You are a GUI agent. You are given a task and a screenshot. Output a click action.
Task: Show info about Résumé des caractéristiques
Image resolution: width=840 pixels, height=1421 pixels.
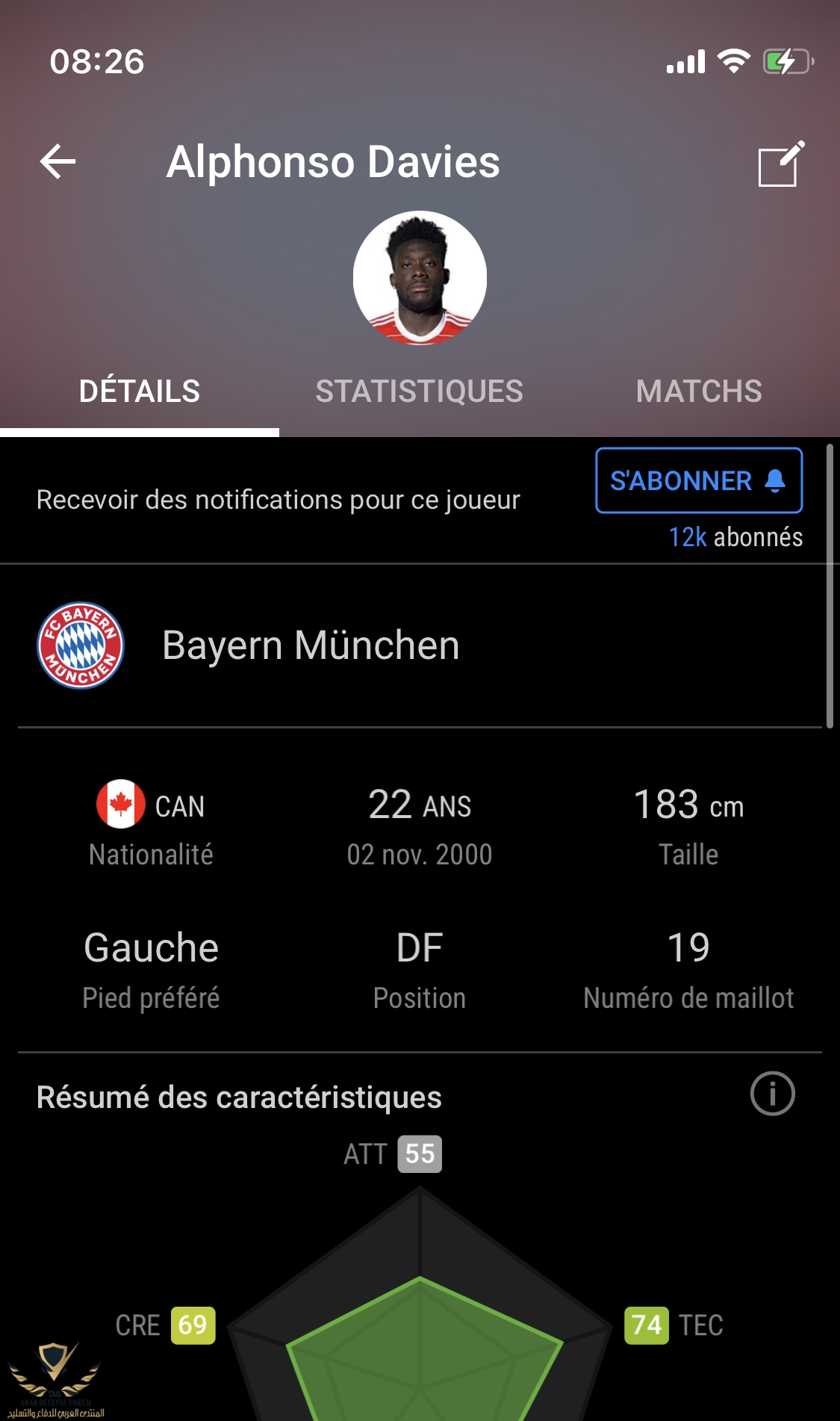[772, 1095]
